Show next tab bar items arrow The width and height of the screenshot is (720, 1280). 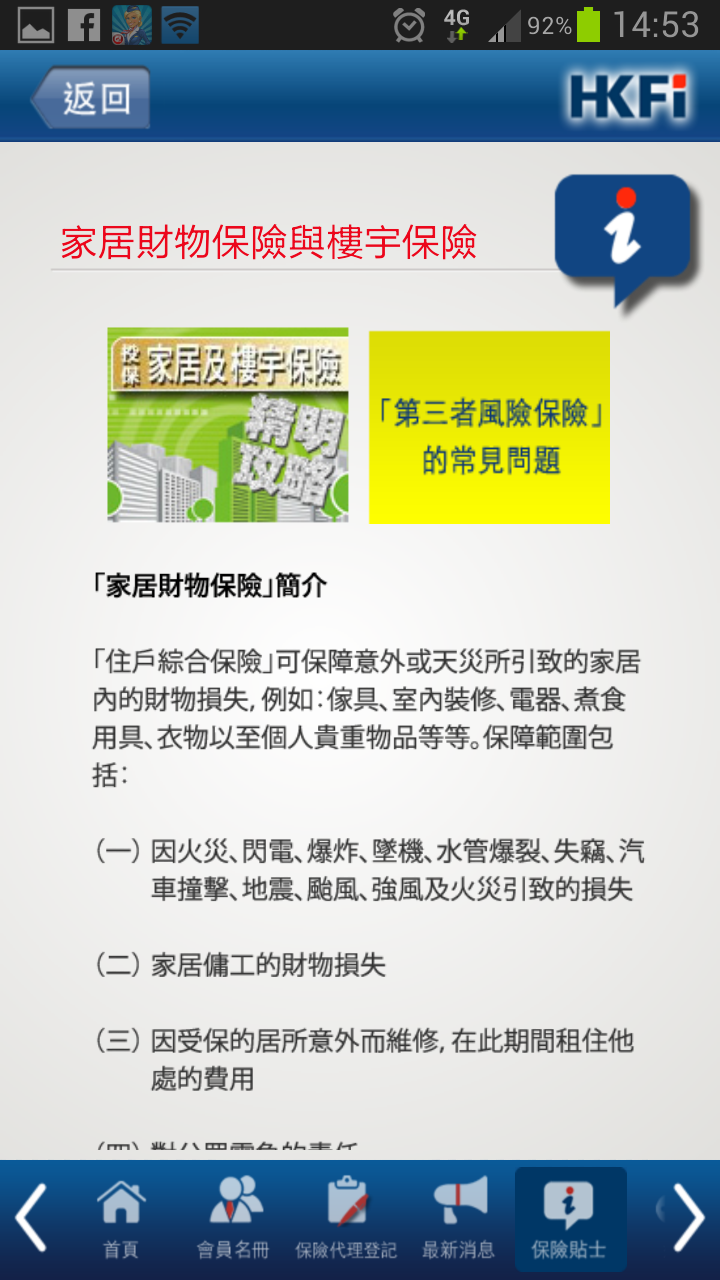tap(689, 1218)
